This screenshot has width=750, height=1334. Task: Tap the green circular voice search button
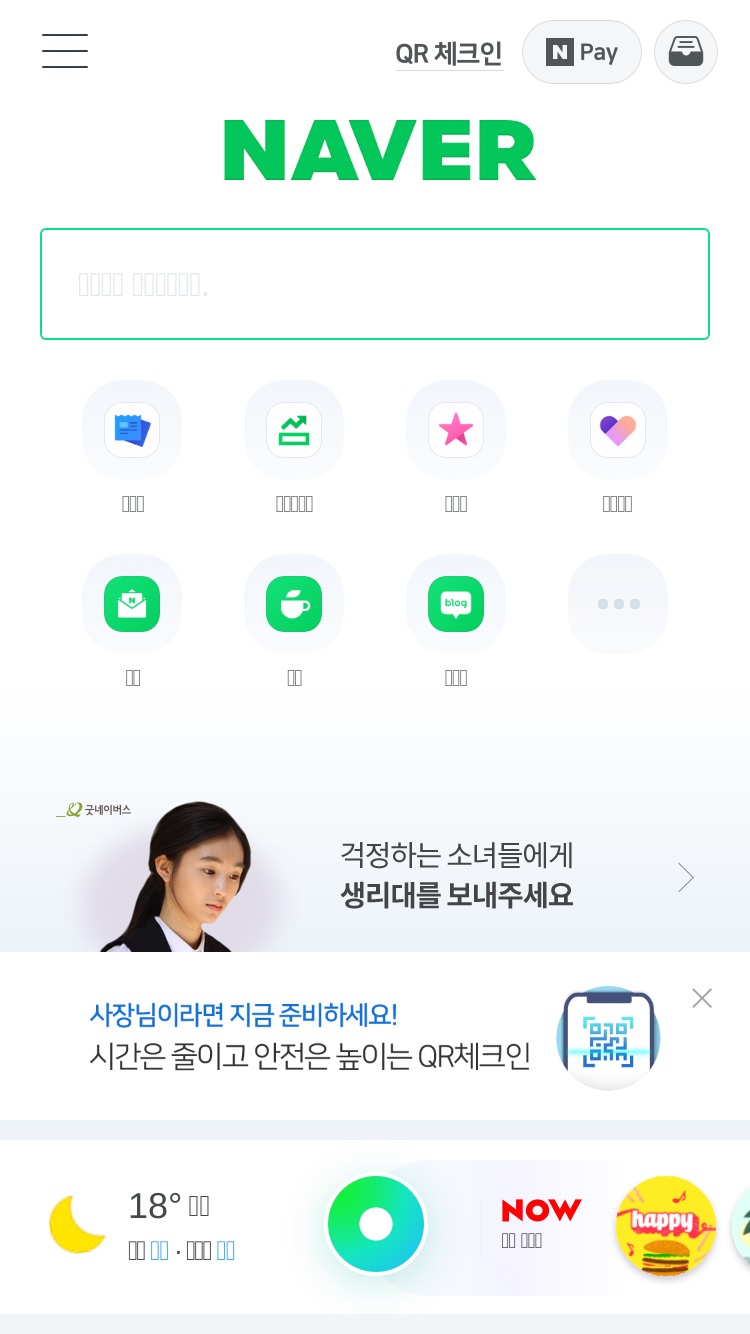(x=376, y=1224)
